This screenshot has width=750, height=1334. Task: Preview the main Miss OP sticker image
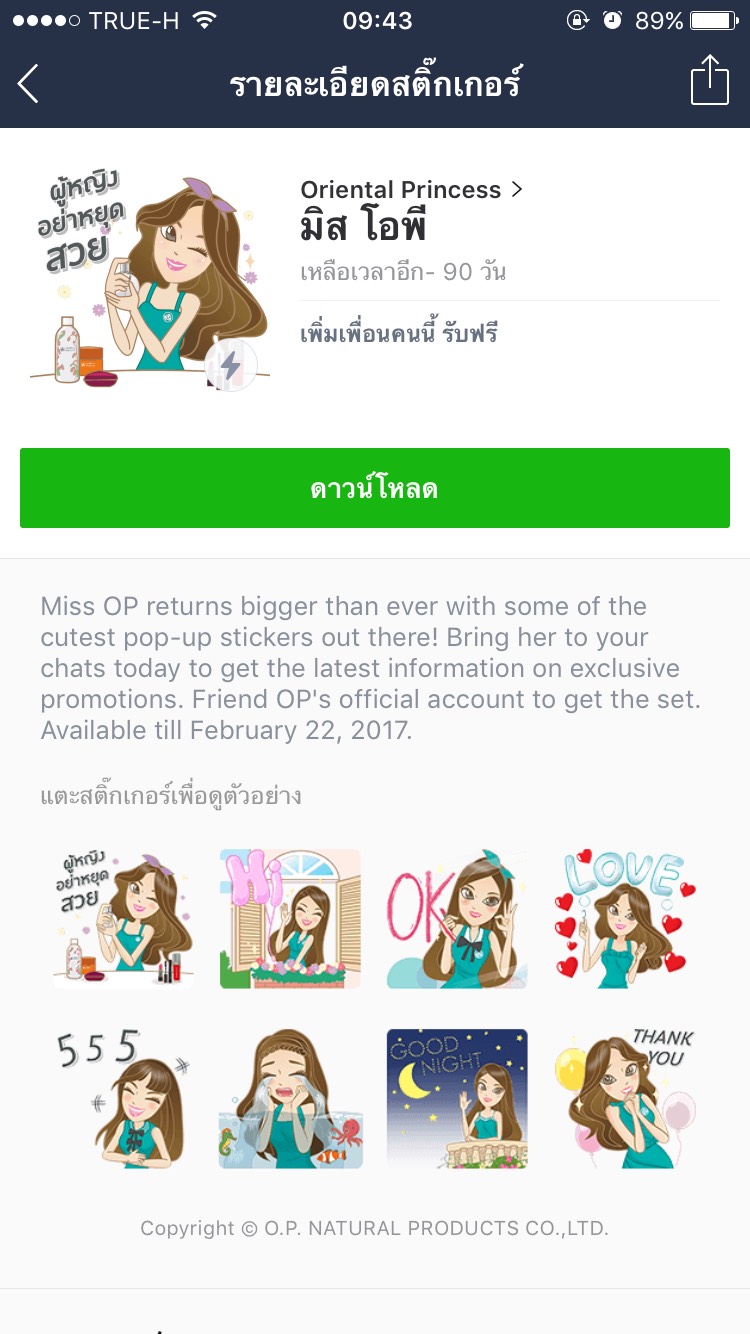[x=150, y=280]
